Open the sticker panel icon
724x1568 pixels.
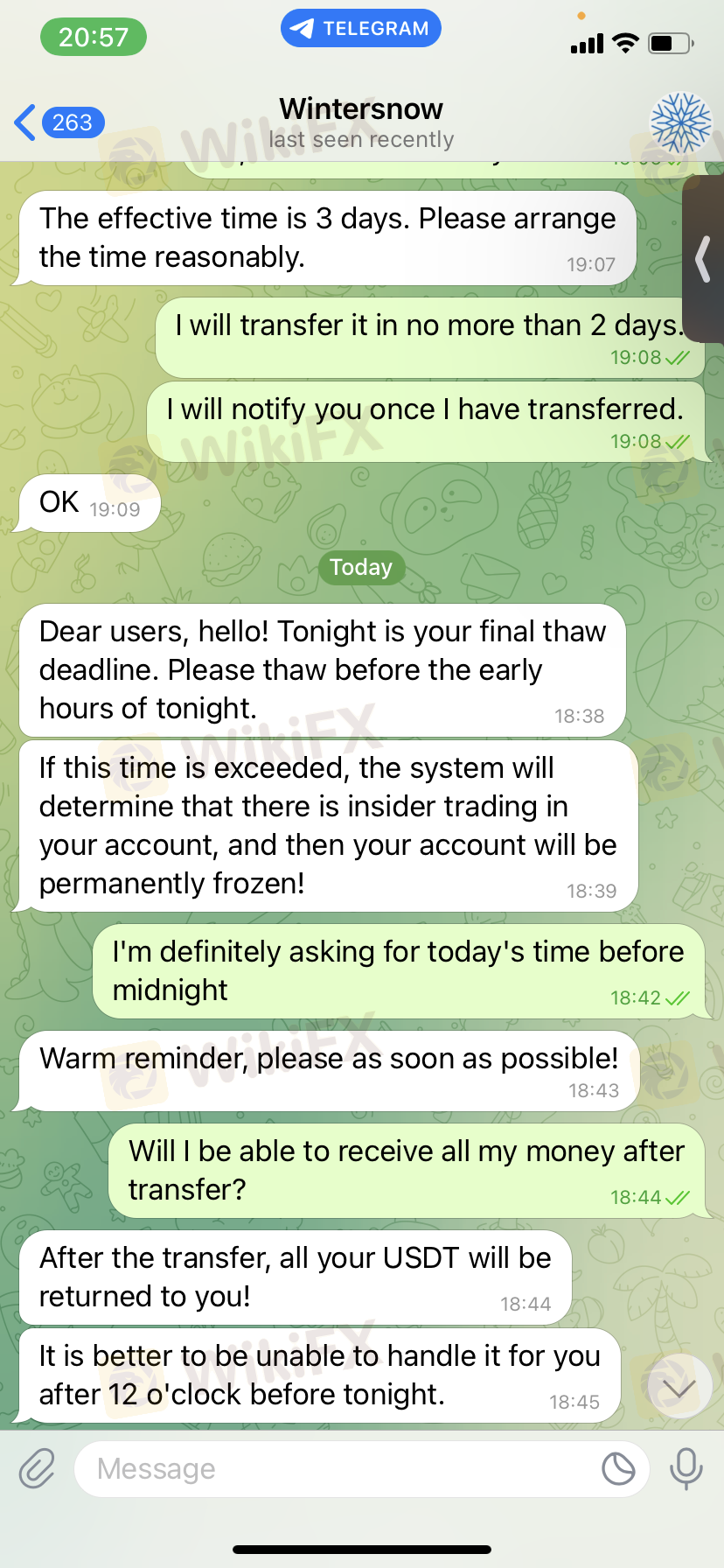pos(618,1469)
